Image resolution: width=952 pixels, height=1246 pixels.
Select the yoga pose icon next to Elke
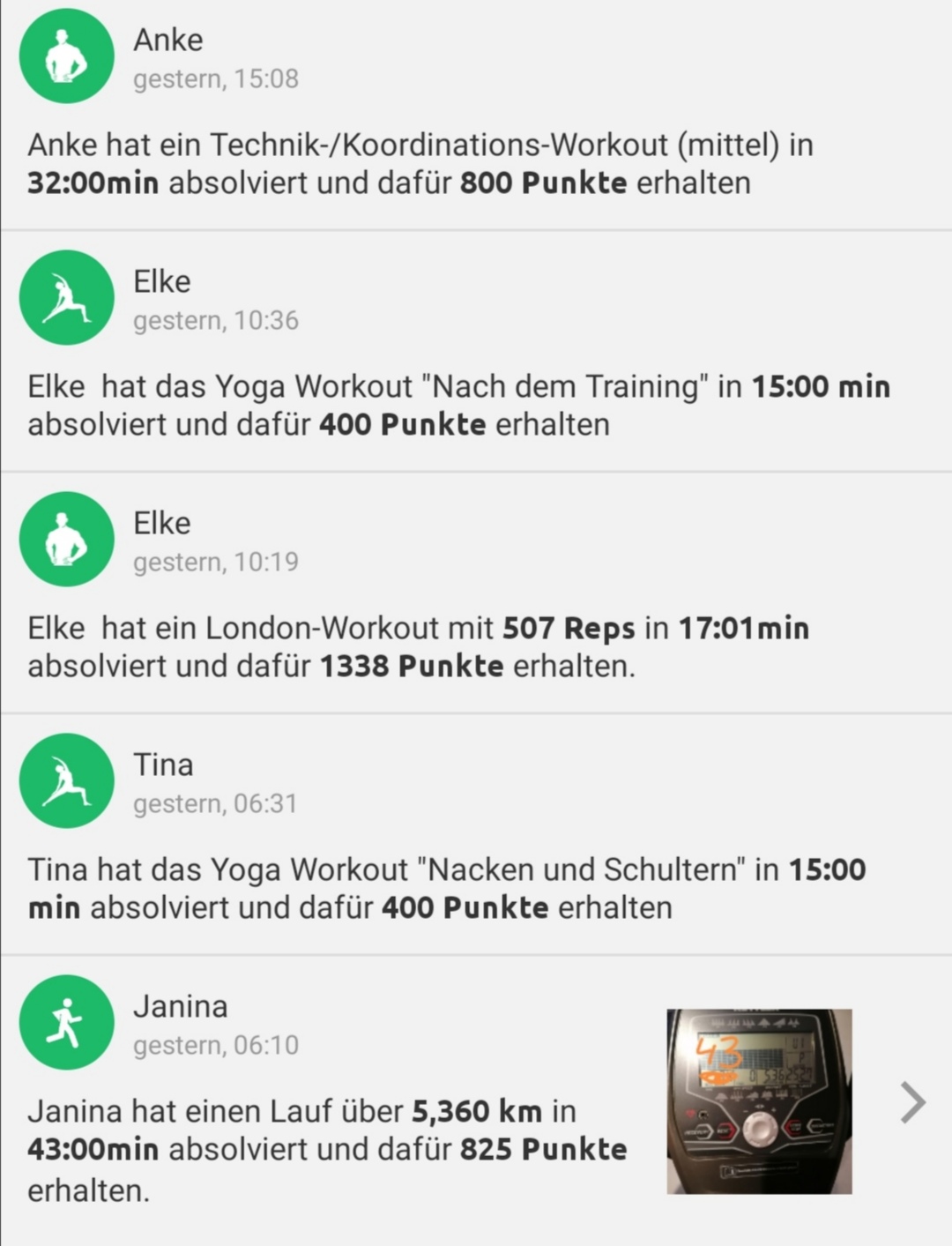[x=66, y=297]
